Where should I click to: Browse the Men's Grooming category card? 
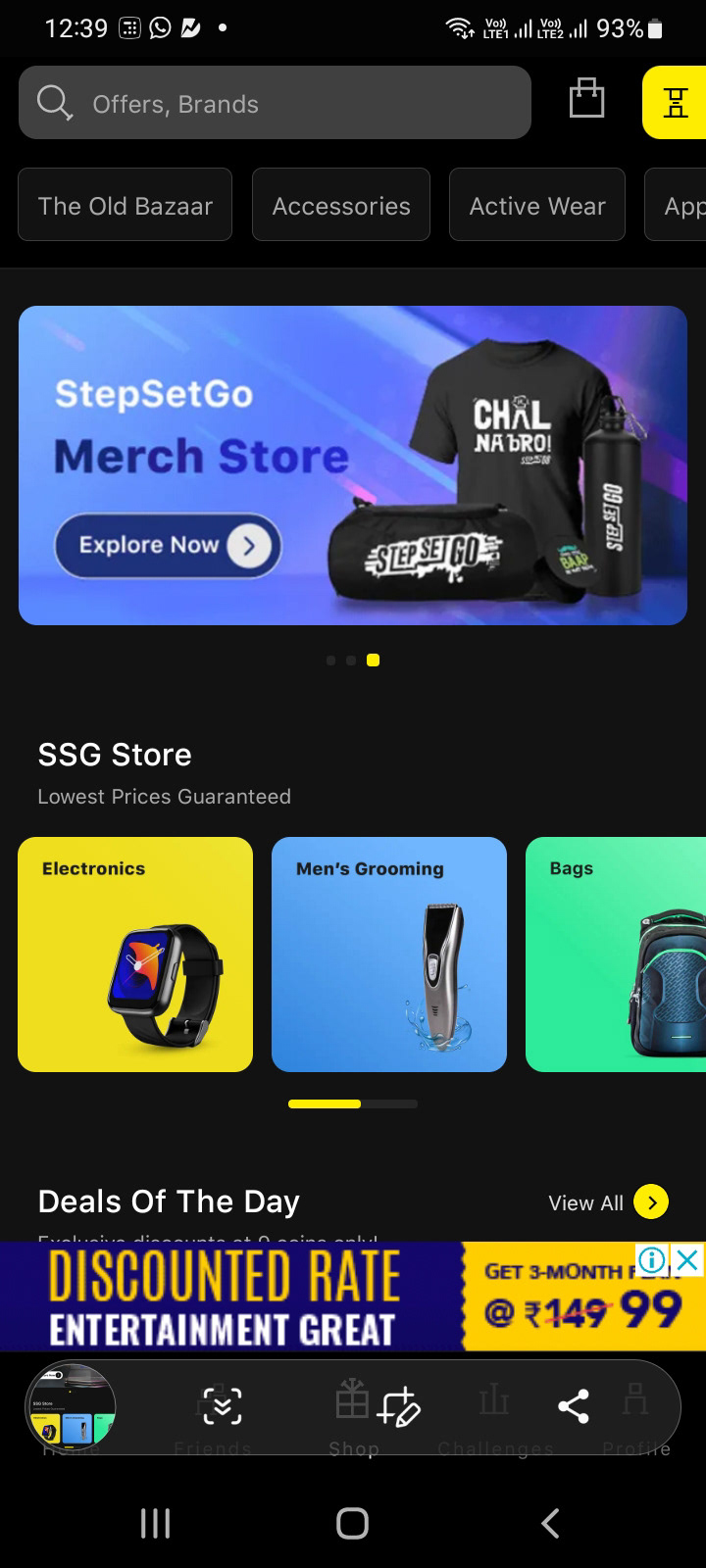(389, 955)
